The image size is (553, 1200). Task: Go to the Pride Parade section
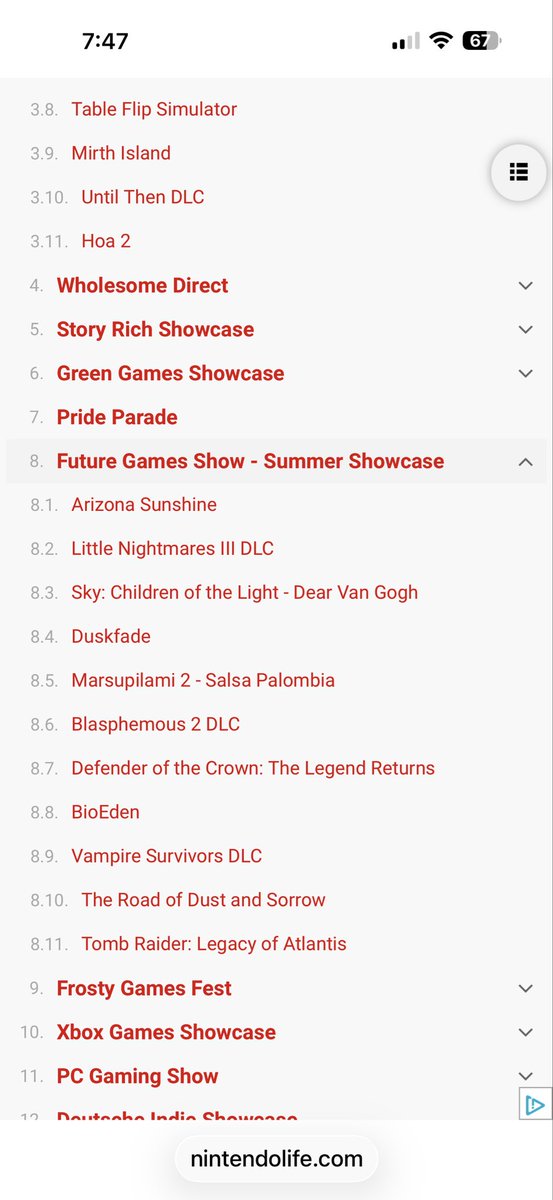pos(117,417)
